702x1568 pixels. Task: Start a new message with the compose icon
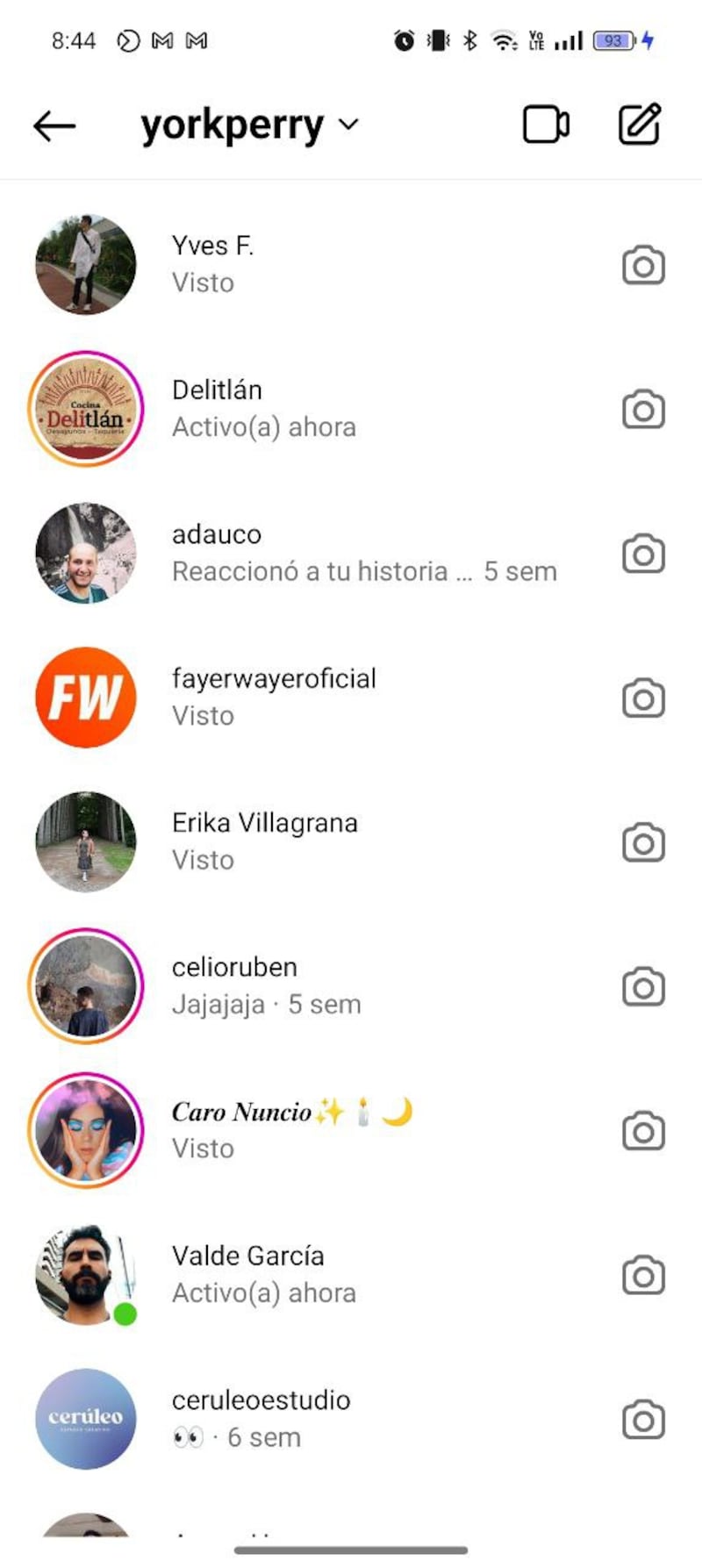639,125
